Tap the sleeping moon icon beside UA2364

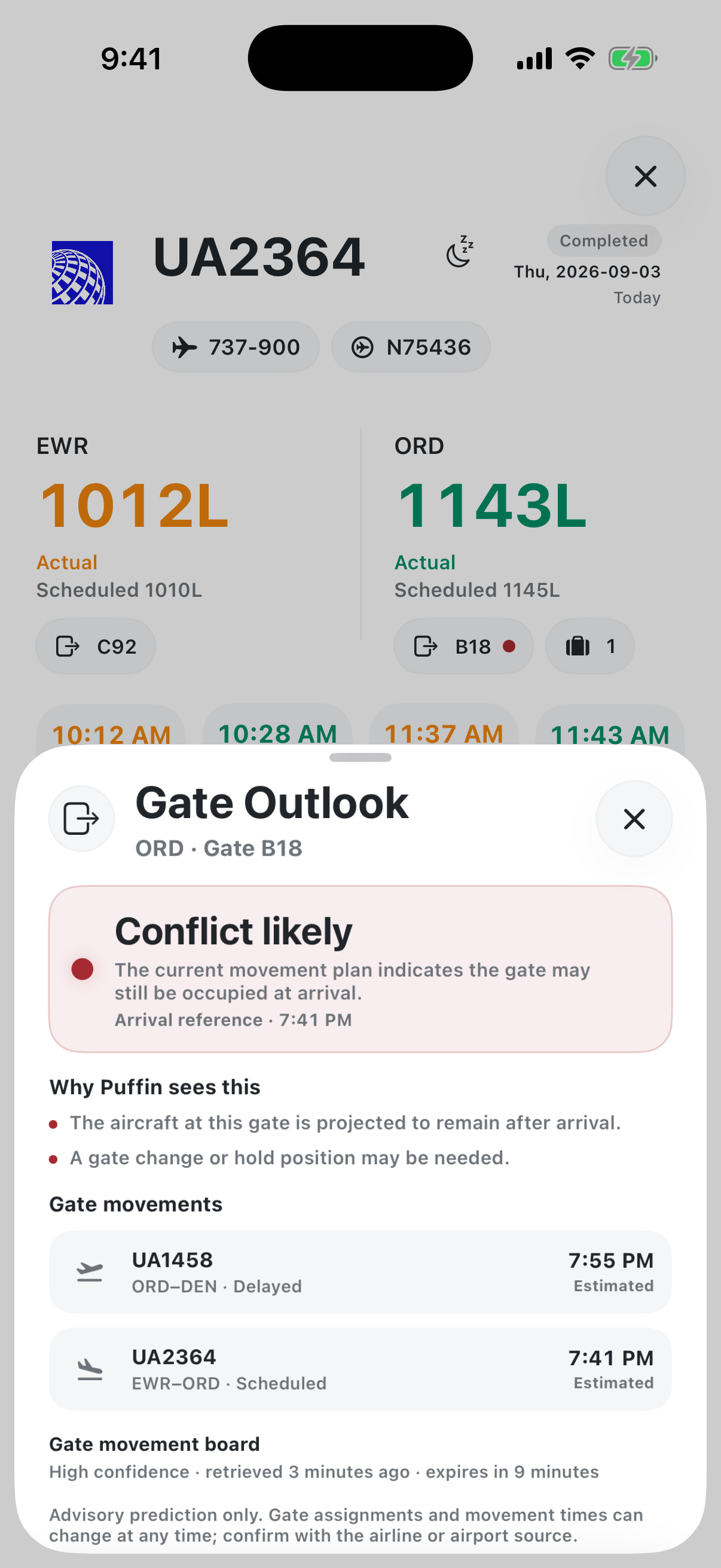pos(459,252)
